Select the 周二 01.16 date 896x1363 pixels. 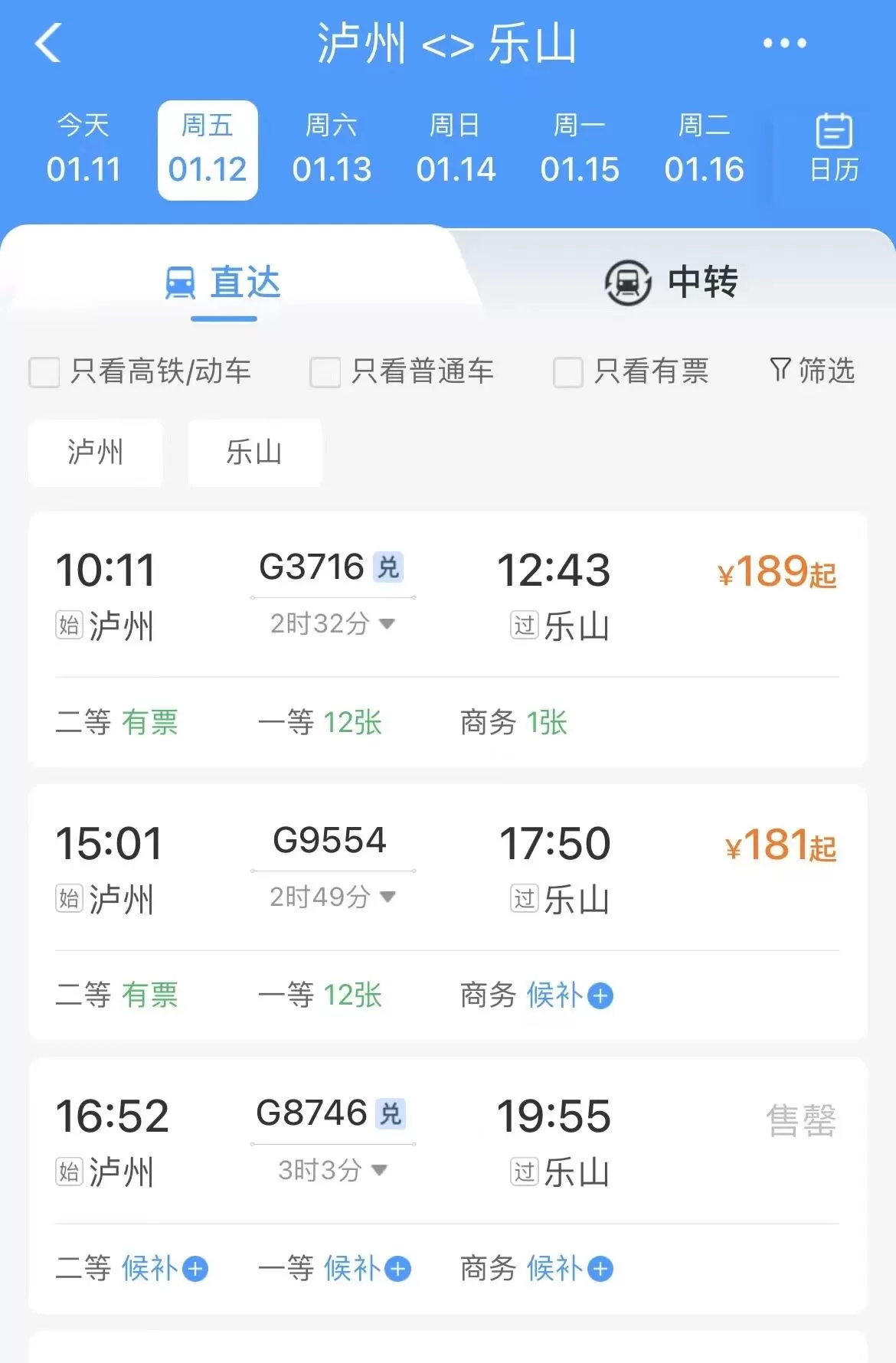click(x=704, y=149)
